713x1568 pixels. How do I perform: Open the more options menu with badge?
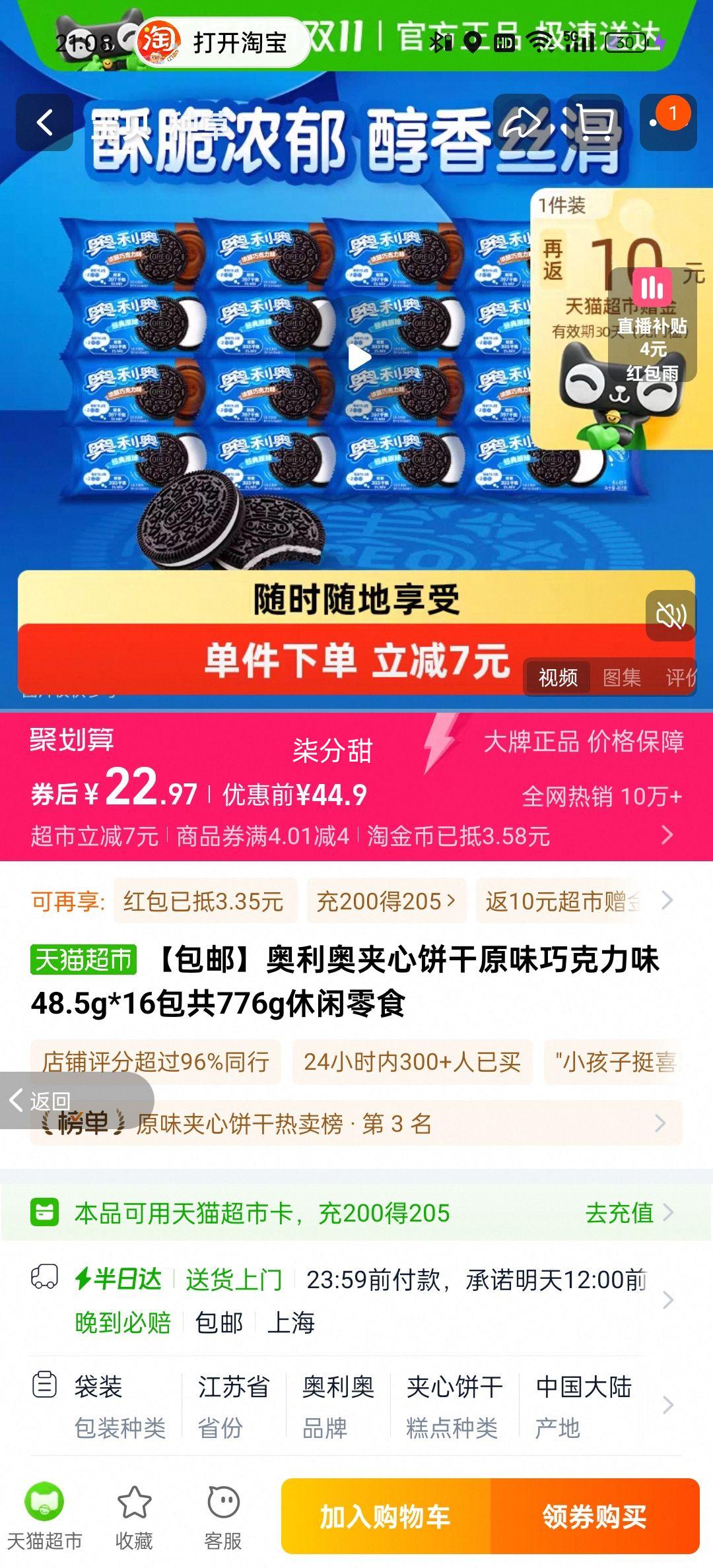[x=668, y=123]
